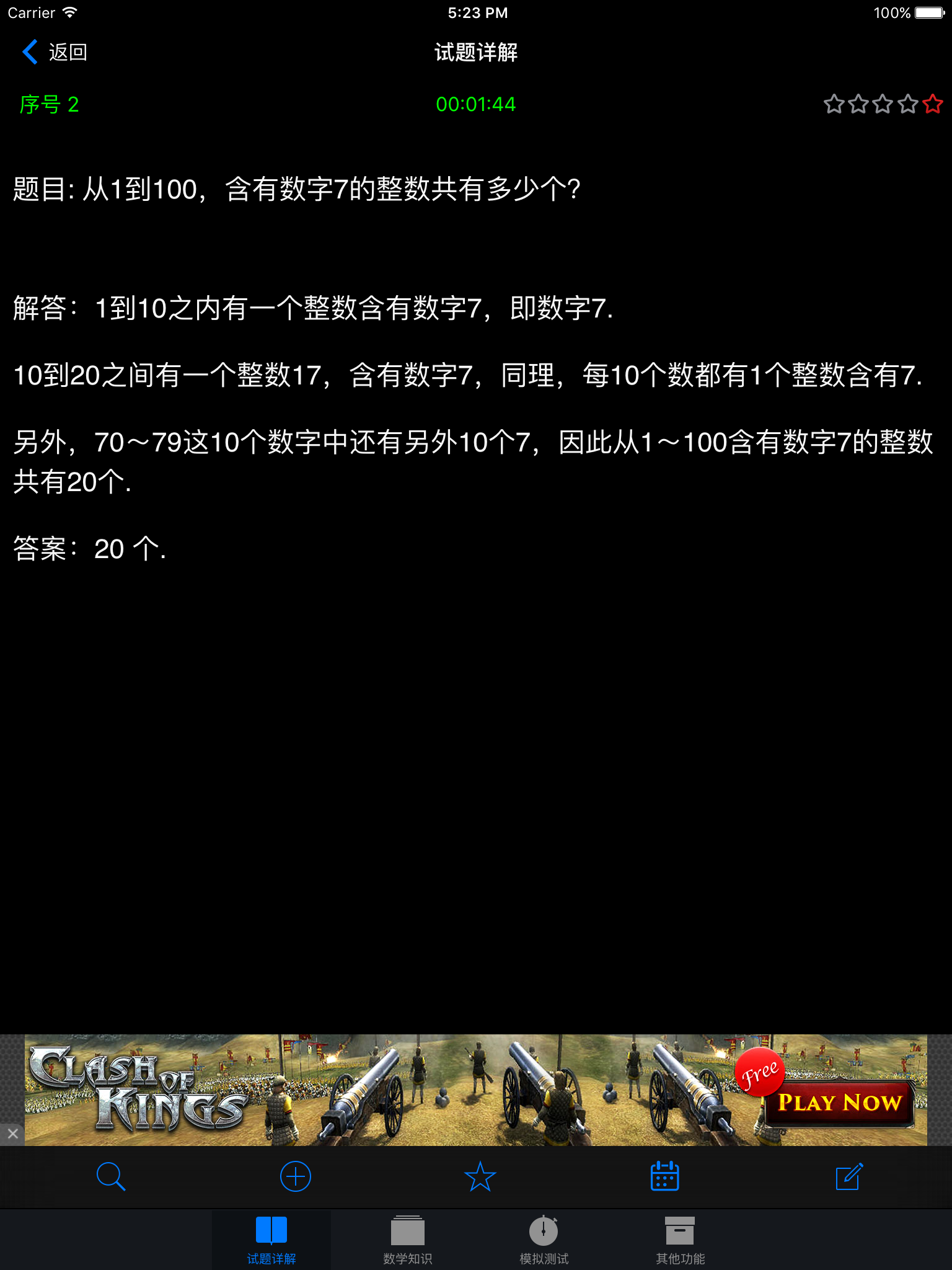This screenshot has height=1270, width=952.
Task: Tap the plus circle icon
Action: tap(296, 1176)
